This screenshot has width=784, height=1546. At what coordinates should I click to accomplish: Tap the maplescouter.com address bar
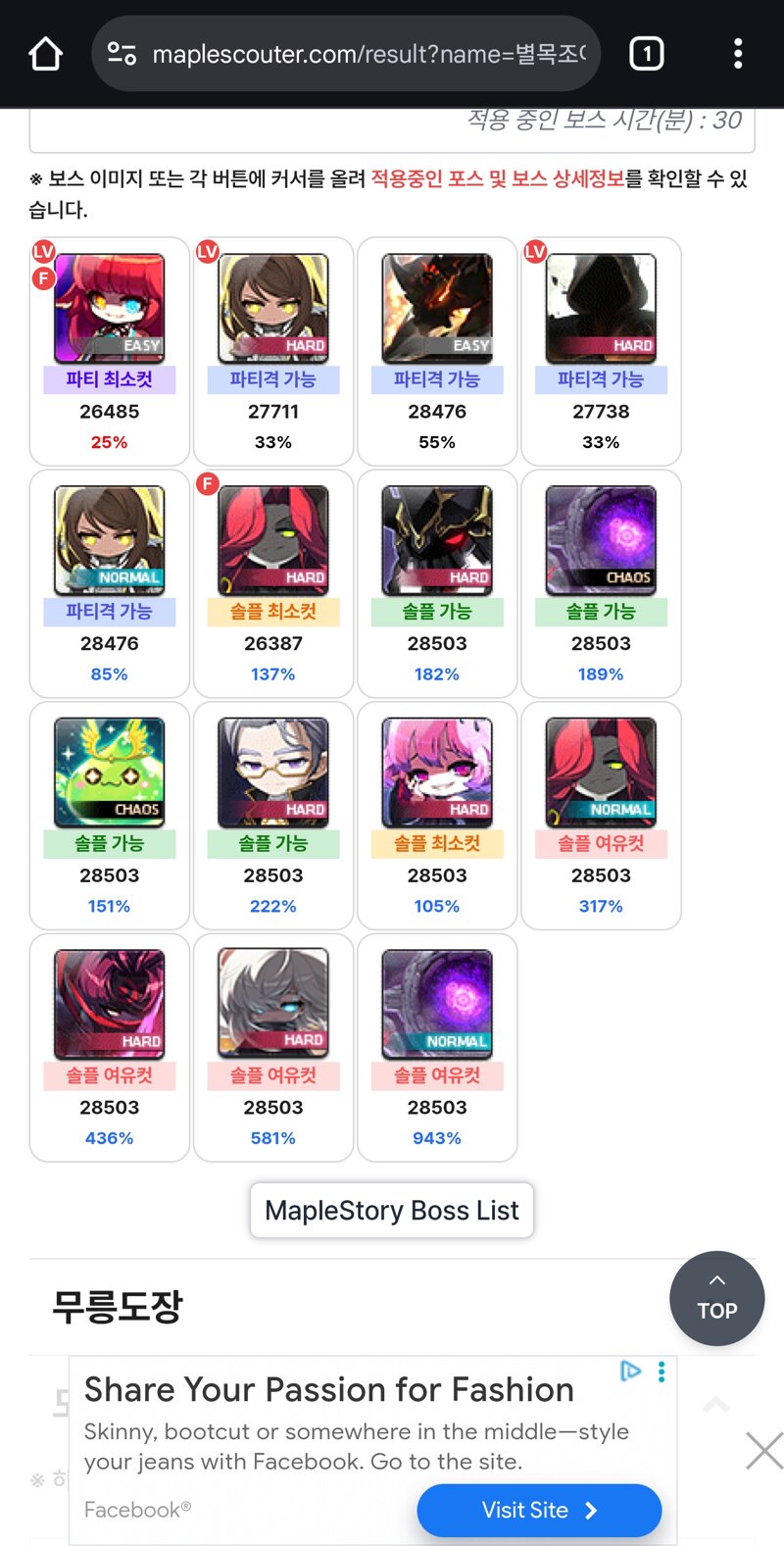[345, 54]
